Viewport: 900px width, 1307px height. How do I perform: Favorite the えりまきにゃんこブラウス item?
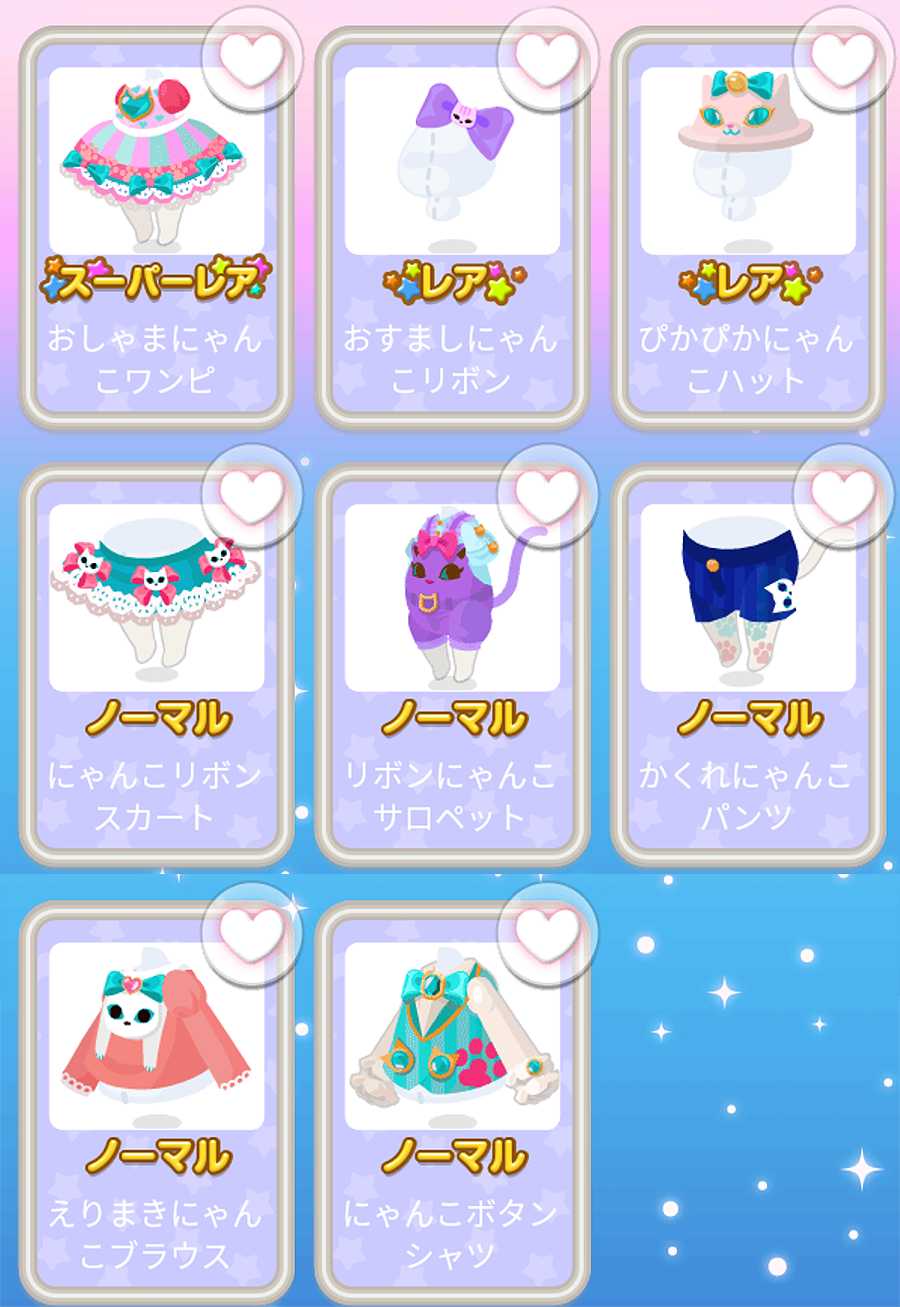[251, 932]
